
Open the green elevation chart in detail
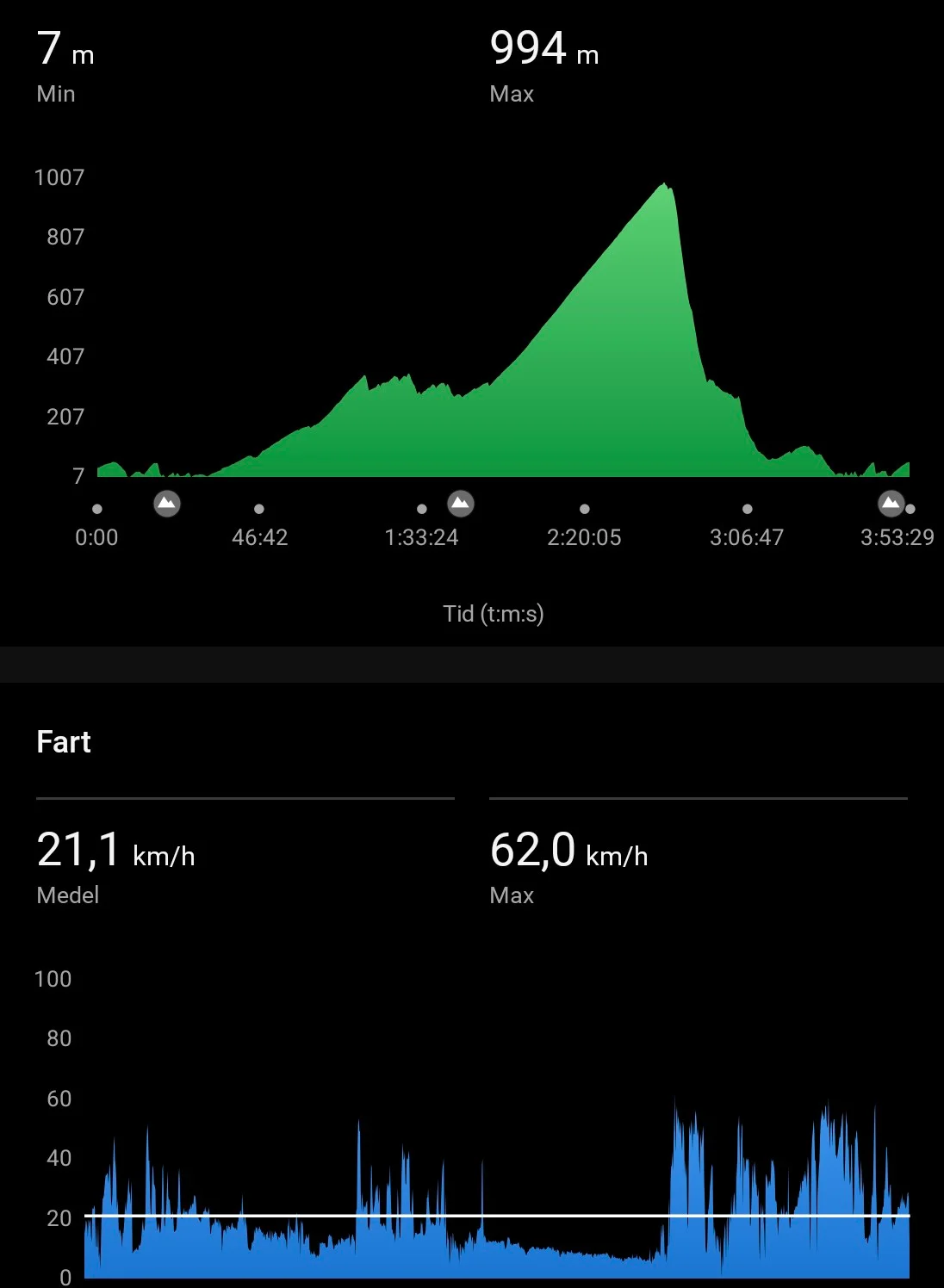pos(503,330)
